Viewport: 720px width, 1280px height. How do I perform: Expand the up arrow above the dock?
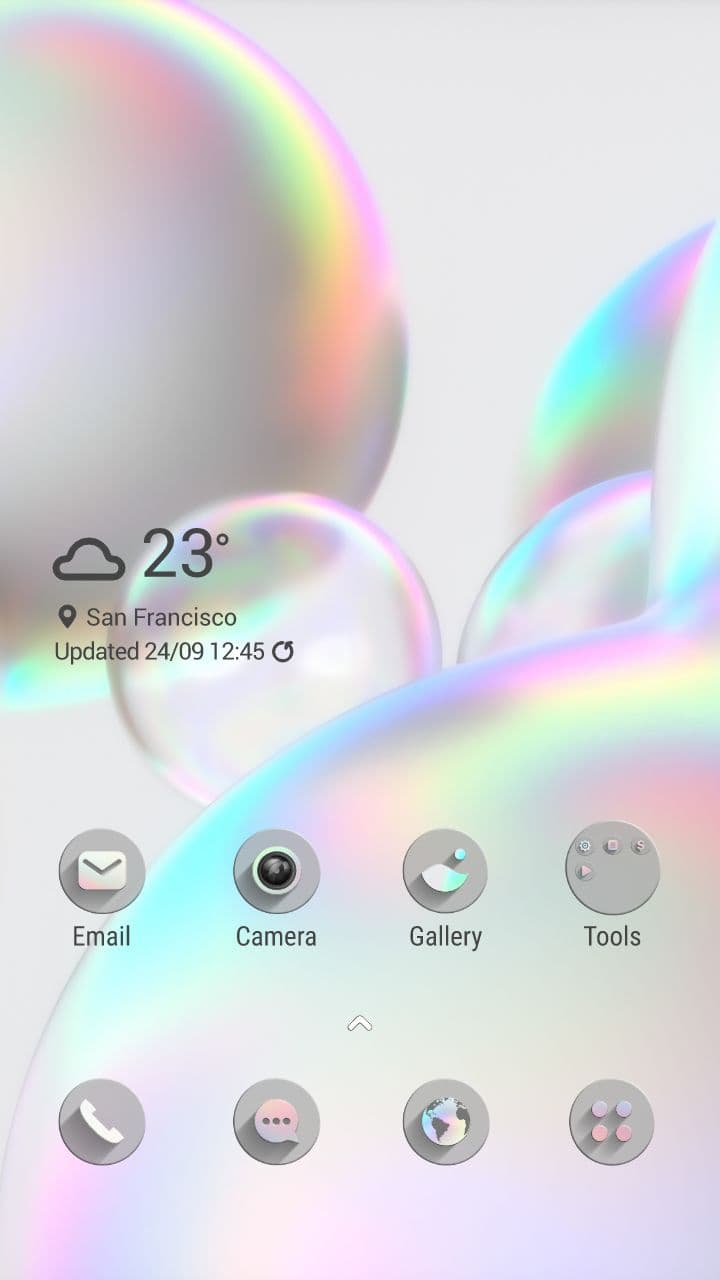pos(359,1023)
